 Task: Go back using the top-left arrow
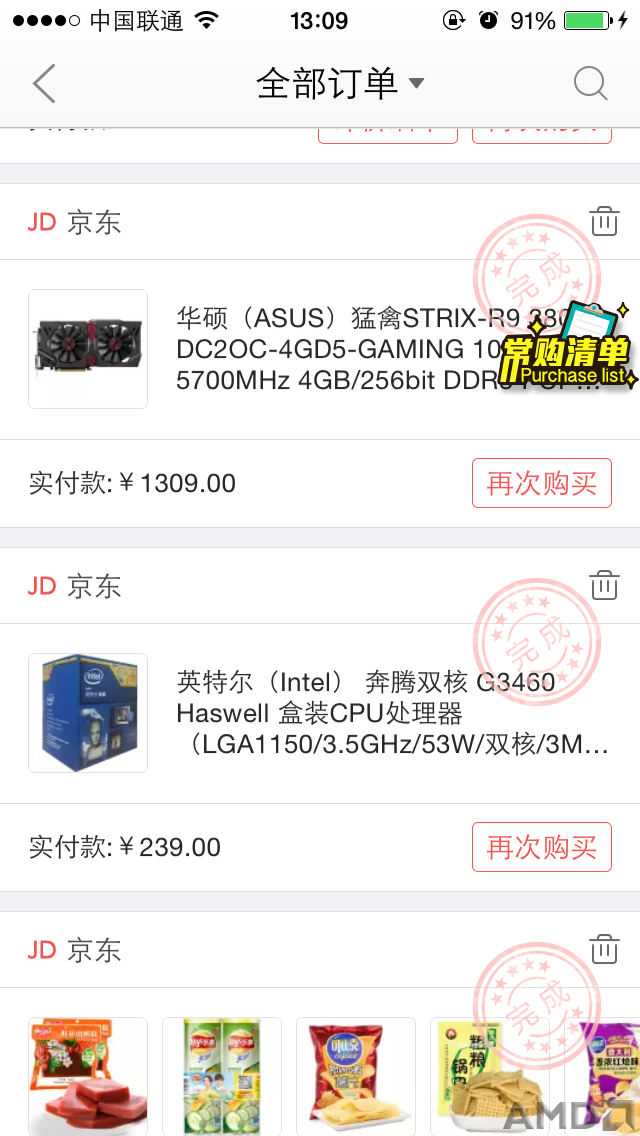44,84
